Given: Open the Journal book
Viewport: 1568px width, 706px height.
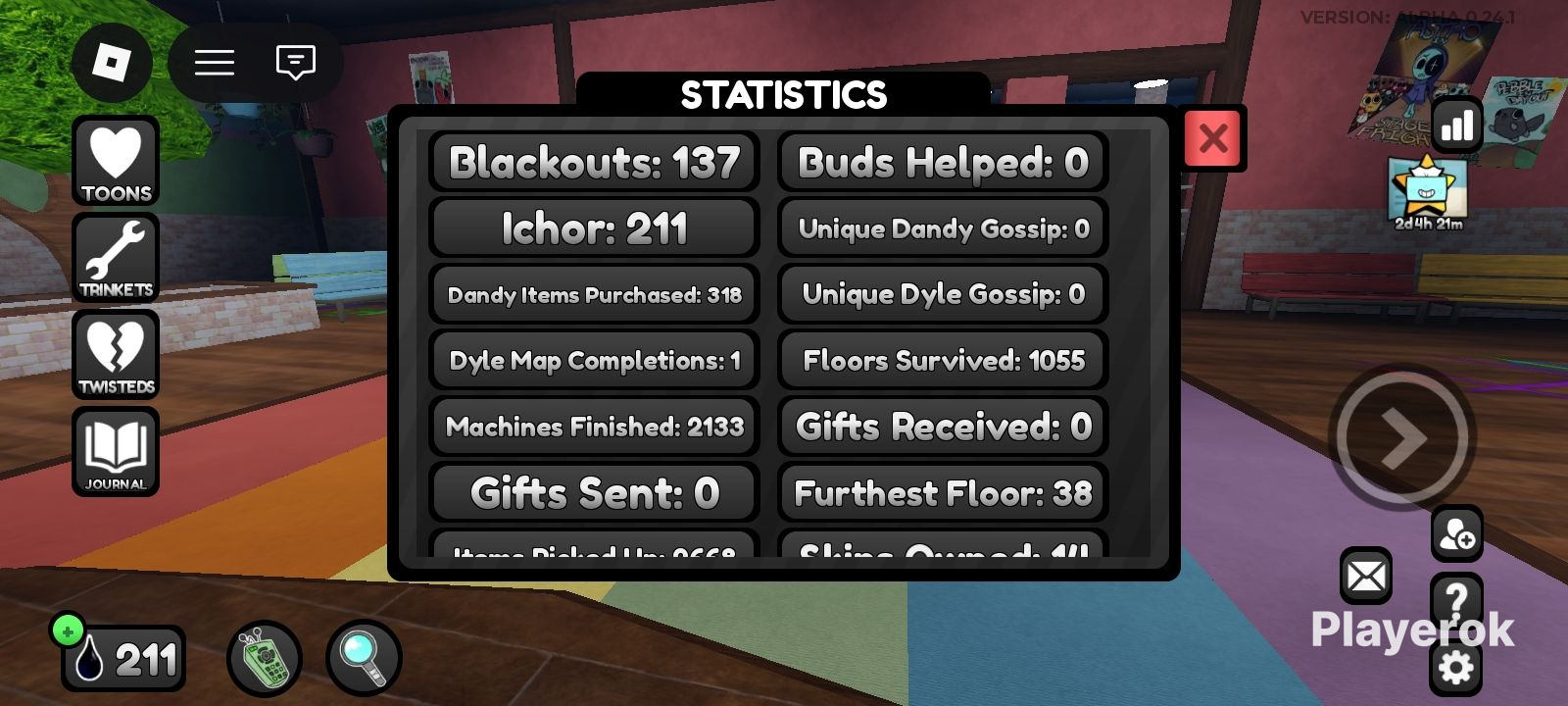Looking at the screenshot, I should [116, 452].
